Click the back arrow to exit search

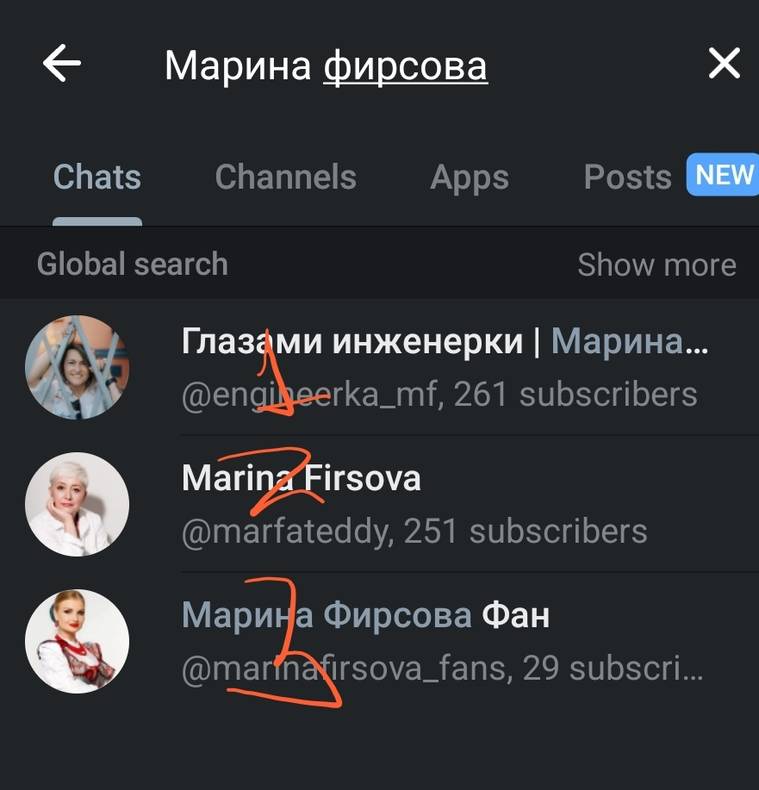pyautogui.click(x=62, y=62)
